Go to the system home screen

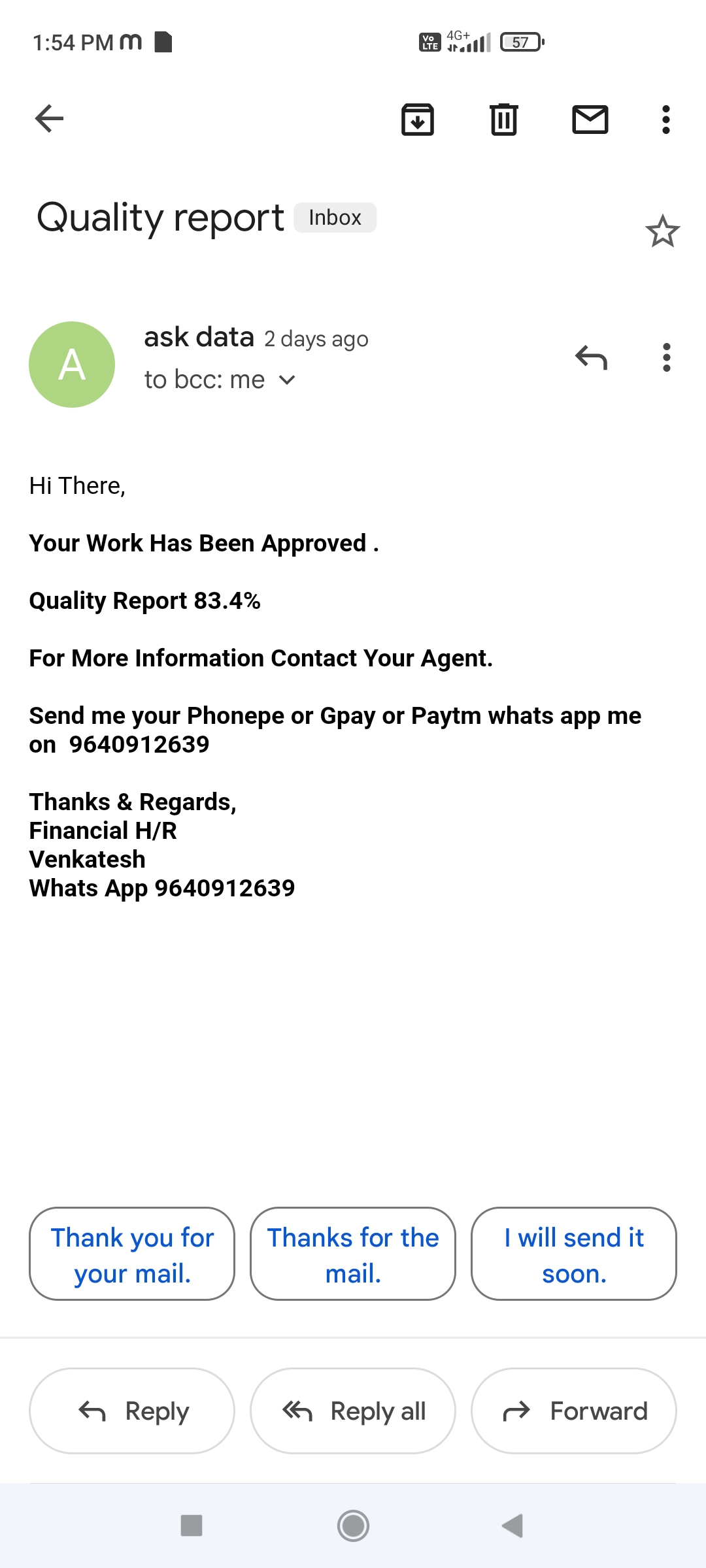[x=353, y=1526]
